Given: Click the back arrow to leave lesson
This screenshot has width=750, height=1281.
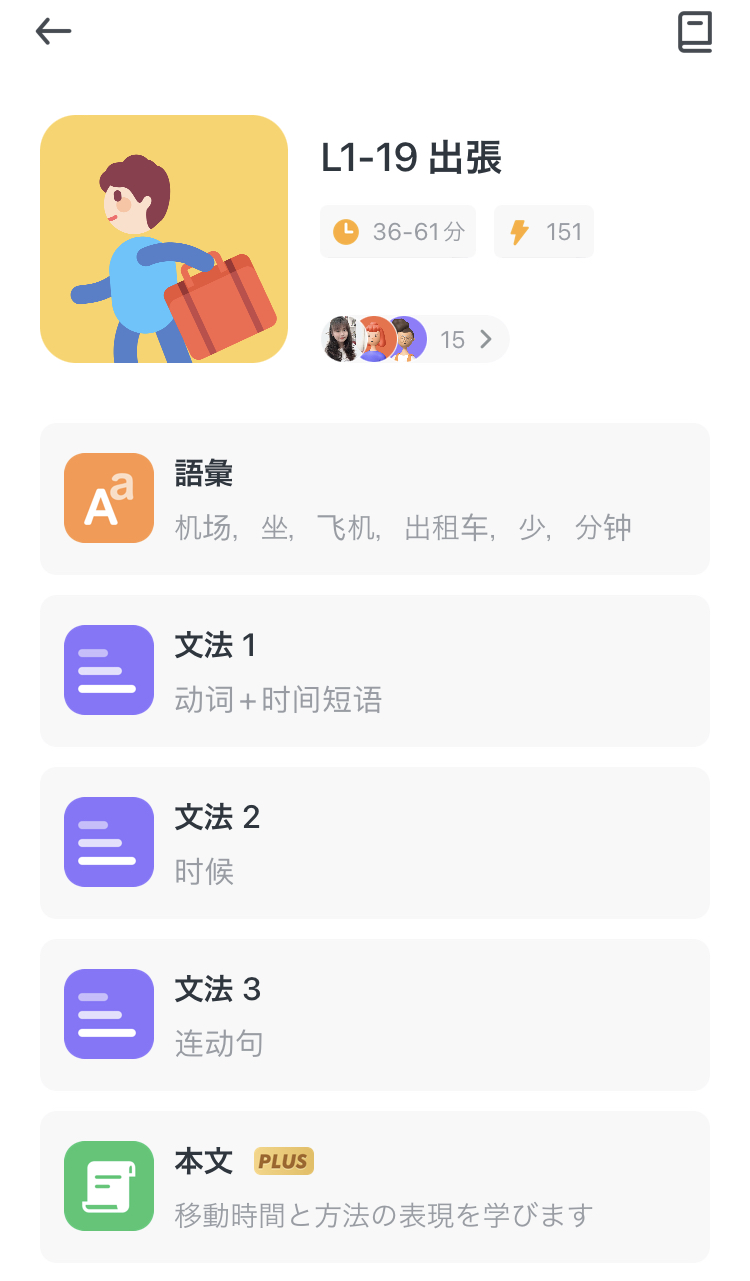Looking at the screenshot, I should click(x=52, y=31).
